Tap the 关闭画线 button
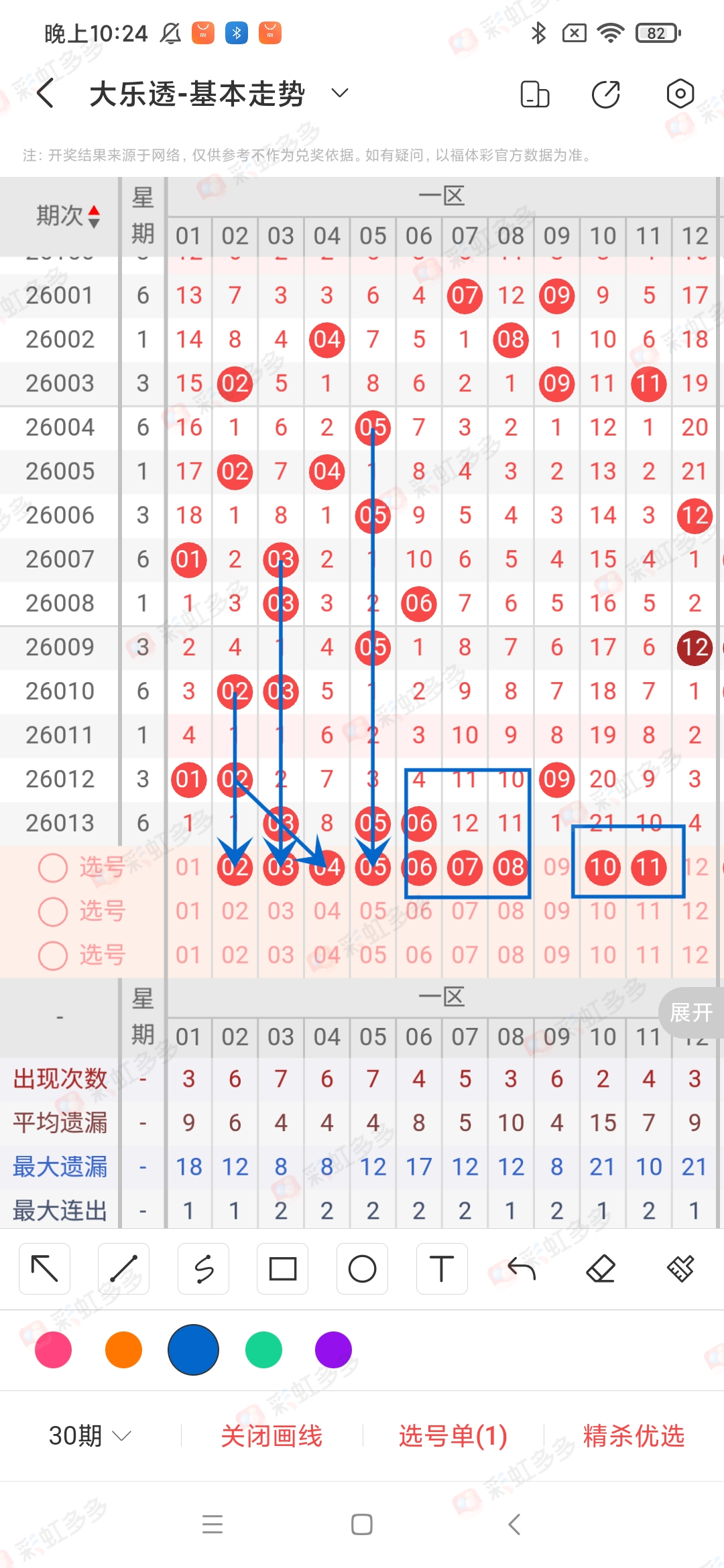Viewport: 724px width, 1568px height. (272, 1437)
